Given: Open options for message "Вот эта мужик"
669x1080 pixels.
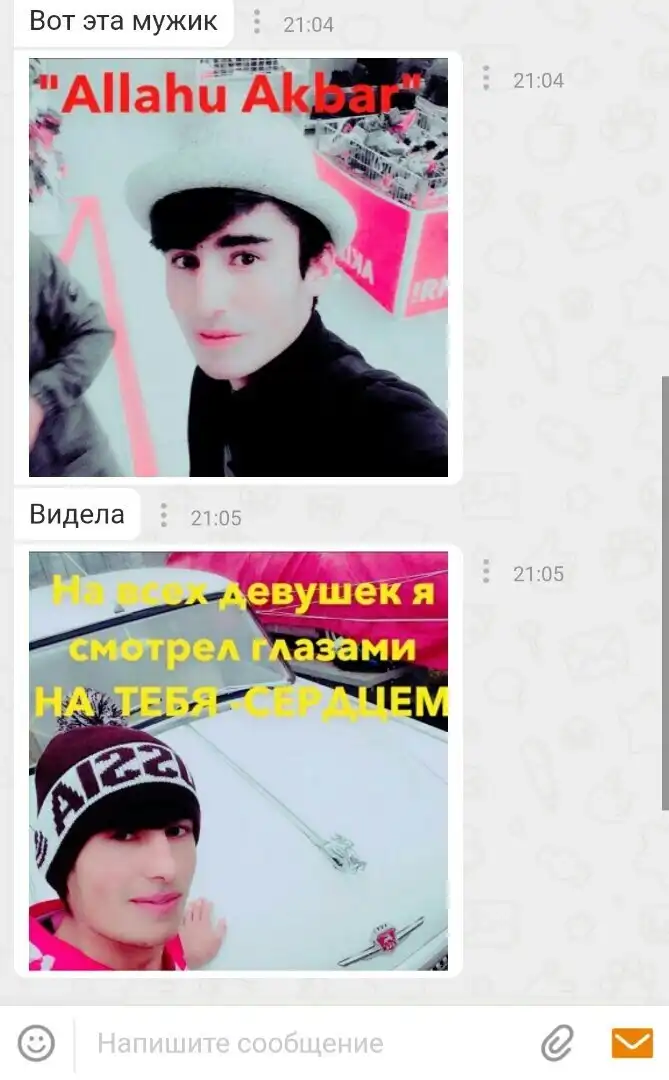Looking at the screenshot, I should pyautogui.click(x=257, y=23).
